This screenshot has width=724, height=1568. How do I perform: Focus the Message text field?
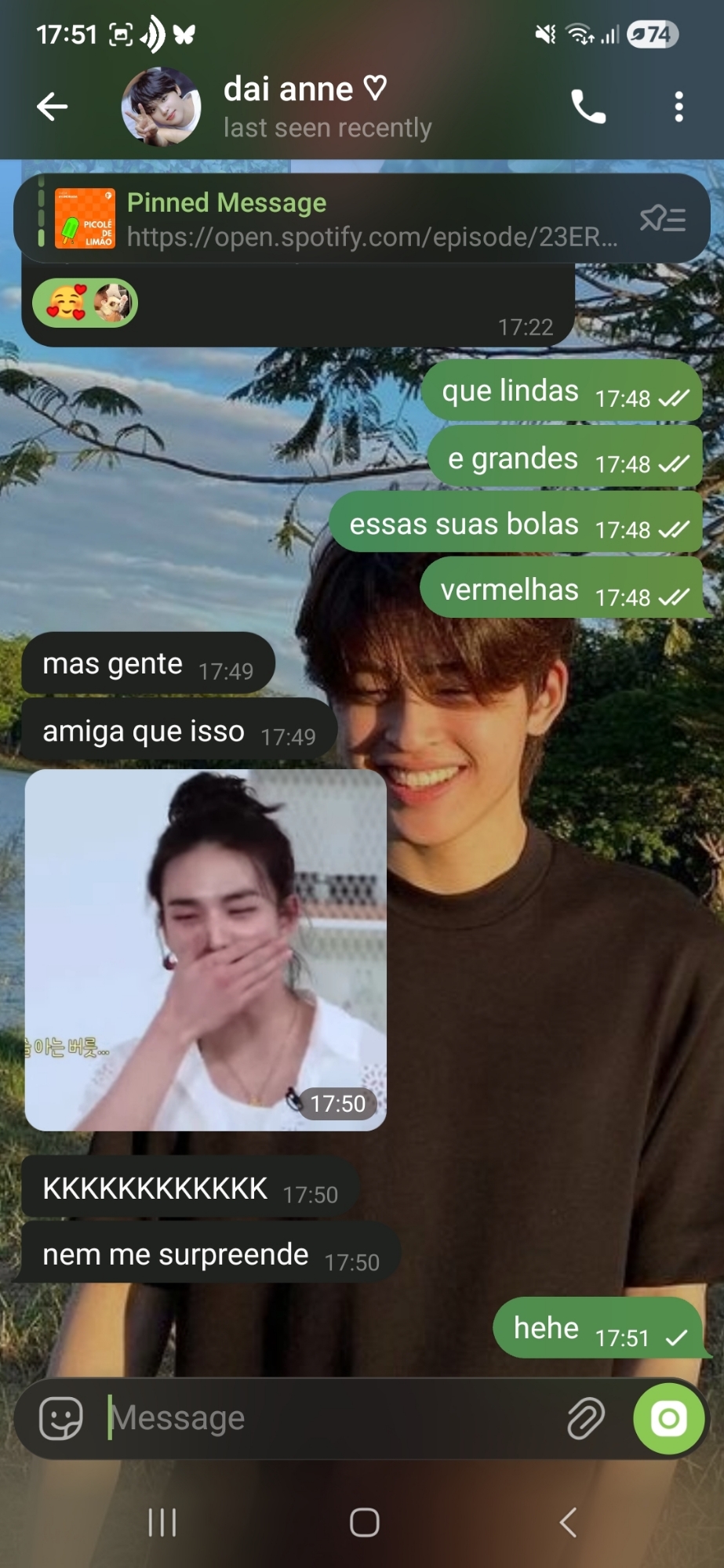point(329,1418)
